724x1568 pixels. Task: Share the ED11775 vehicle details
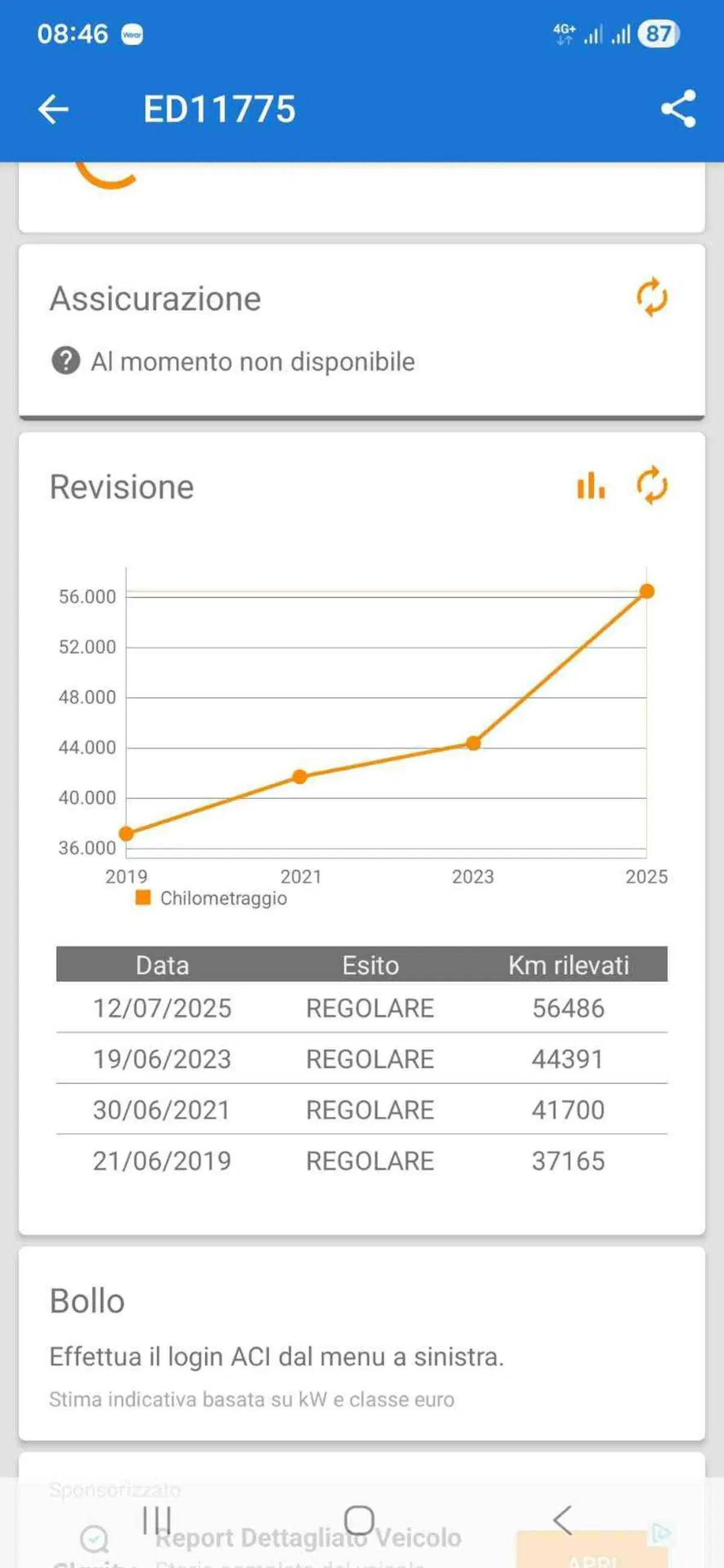[678, 109]
